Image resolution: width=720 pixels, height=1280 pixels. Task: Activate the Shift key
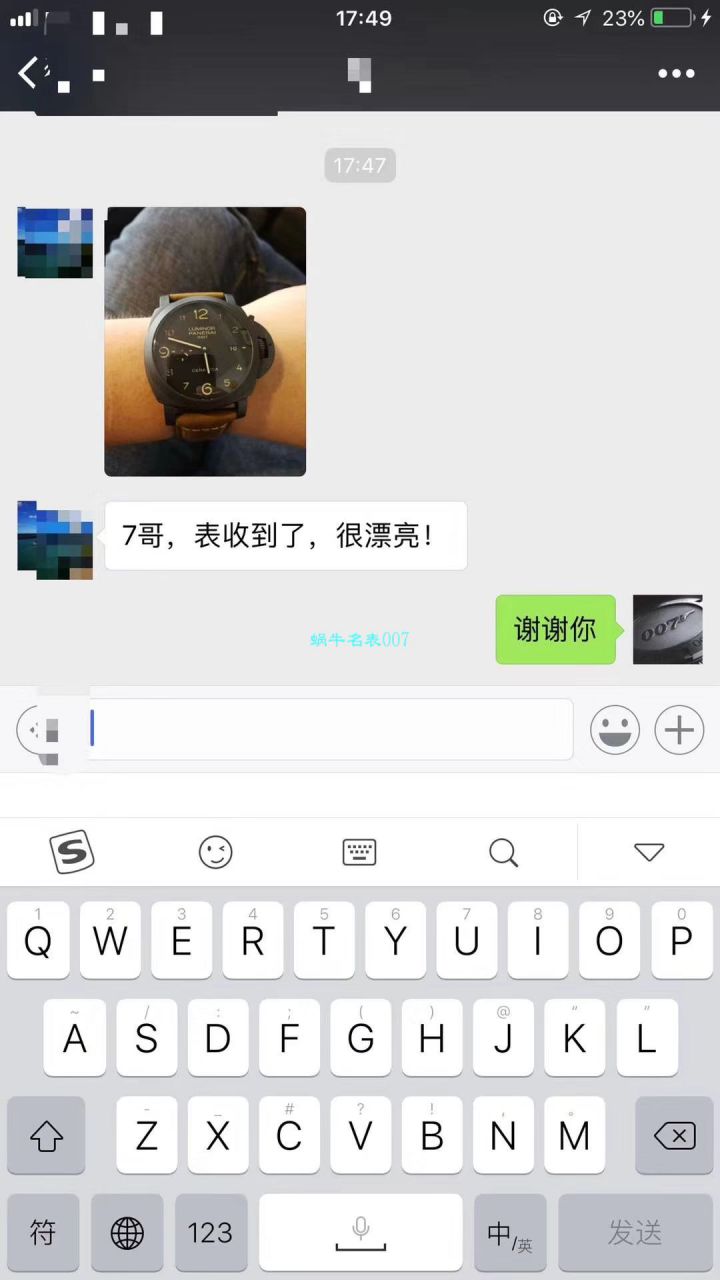coord(46,1135)
